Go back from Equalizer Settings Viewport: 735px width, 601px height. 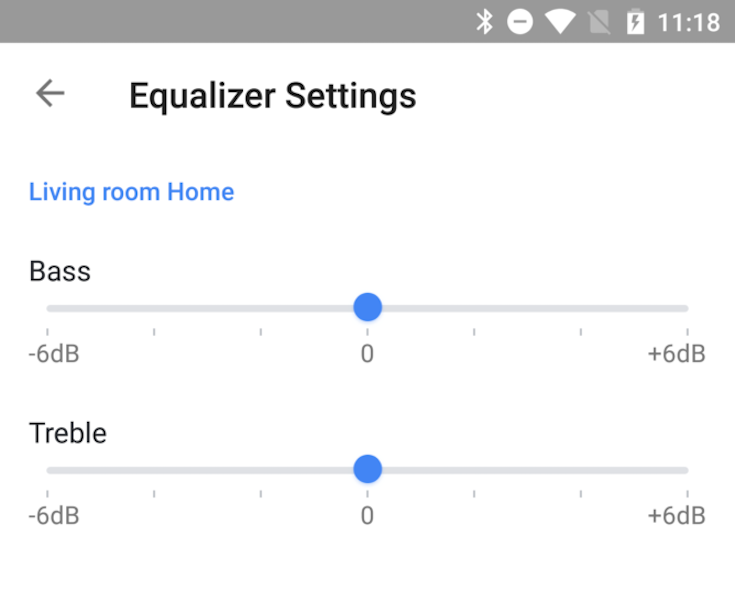[49, 94]
